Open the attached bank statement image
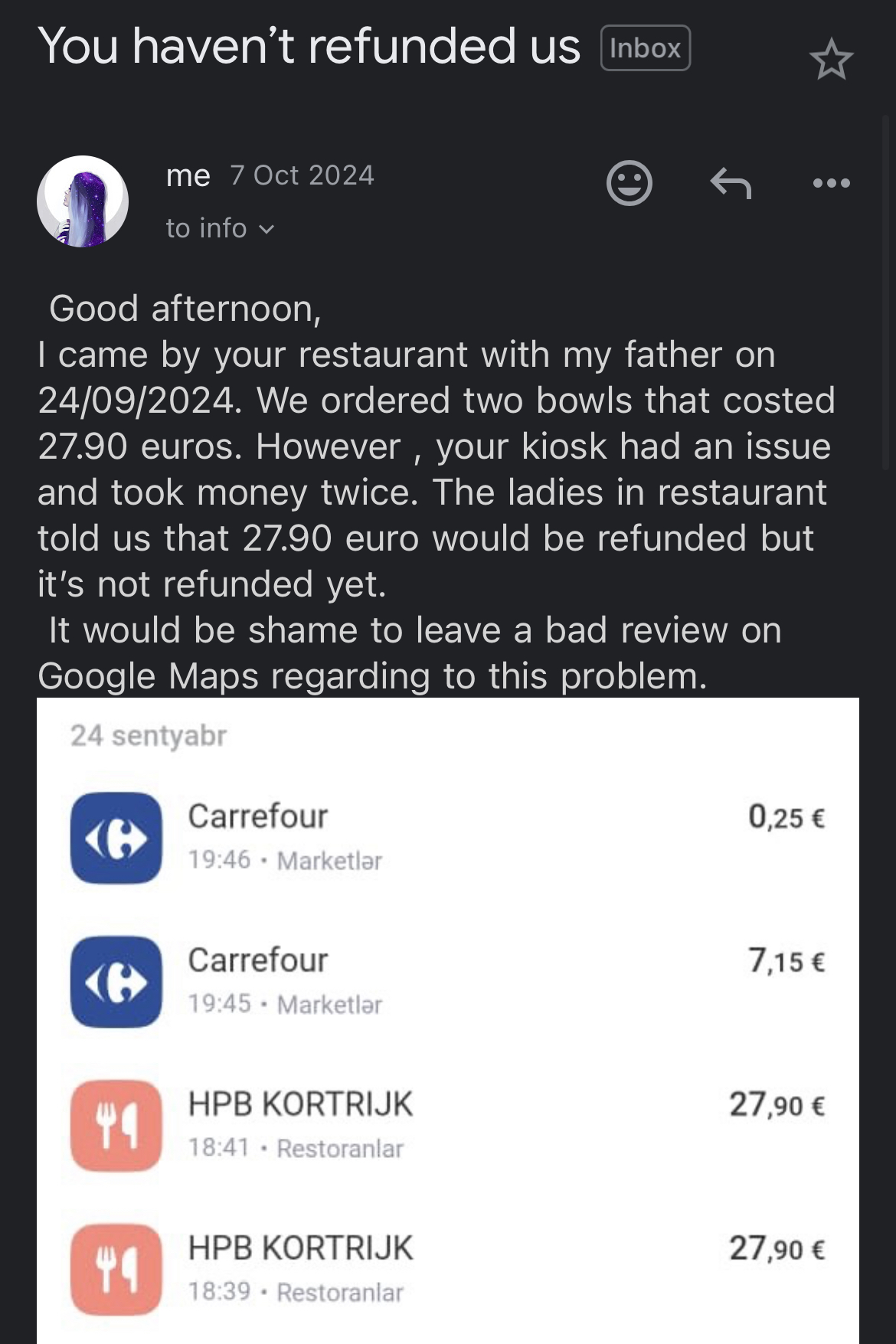 [x=448, y=1019]
